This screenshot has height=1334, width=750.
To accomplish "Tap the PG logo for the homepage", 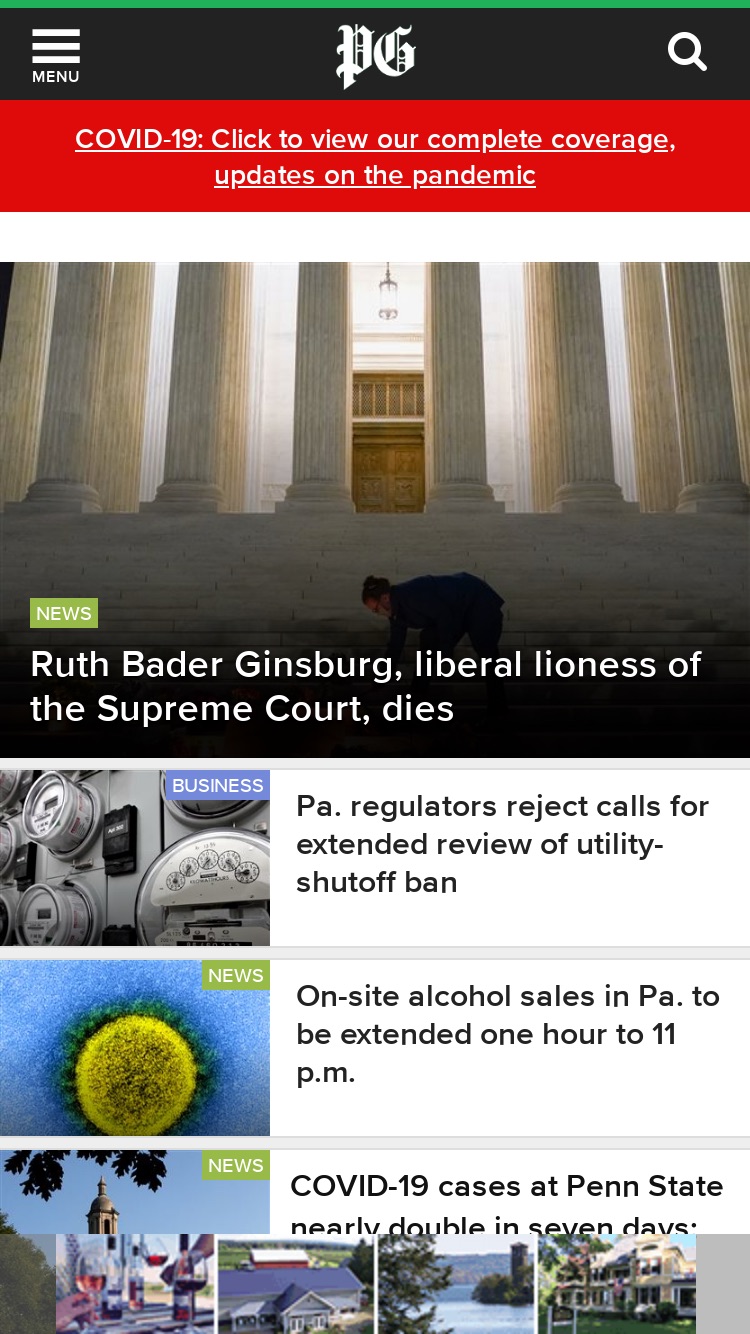I will (375, 55).
